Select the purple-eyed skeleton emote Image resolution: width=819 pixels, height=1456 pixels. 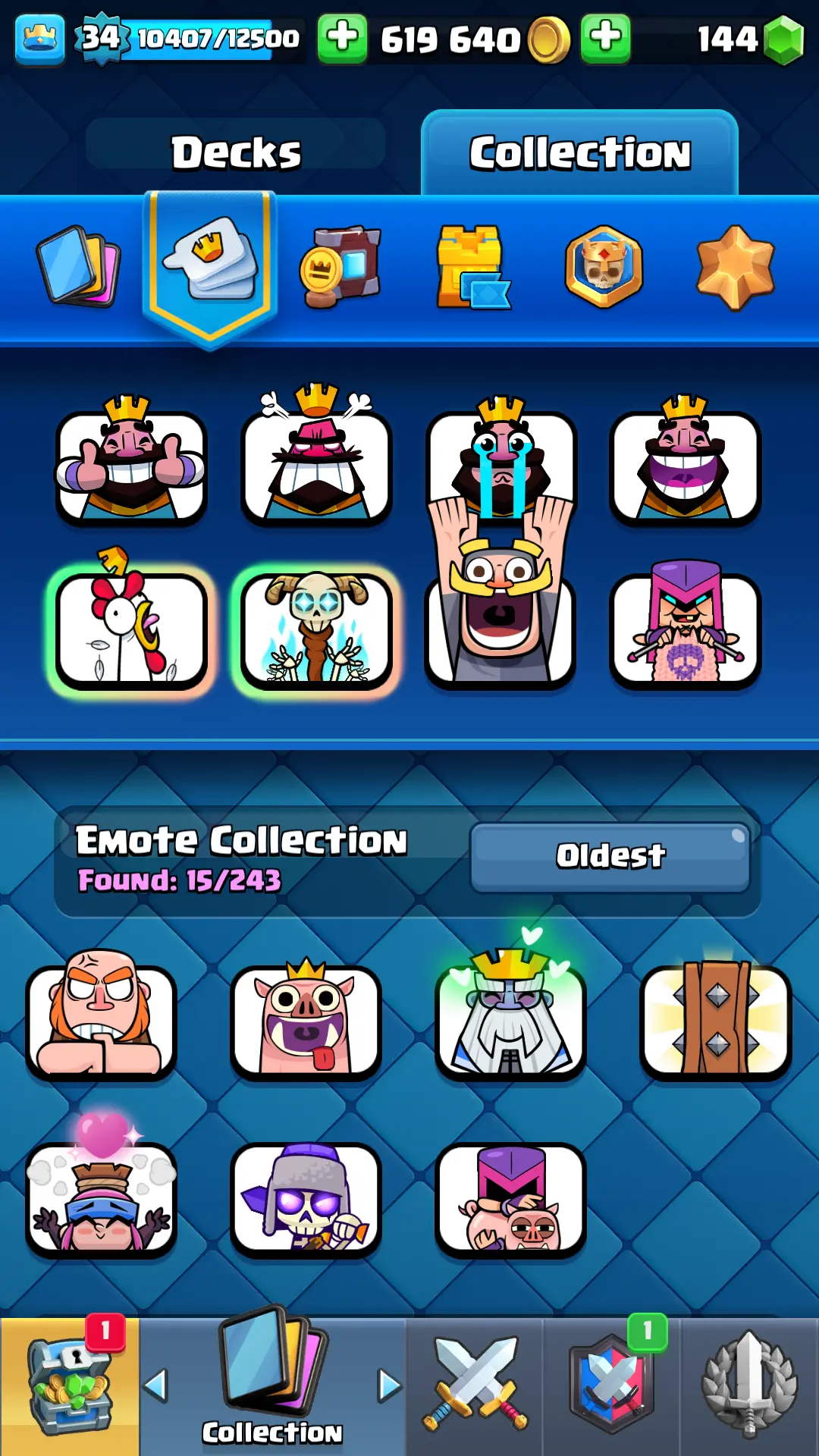point(306,1198)
